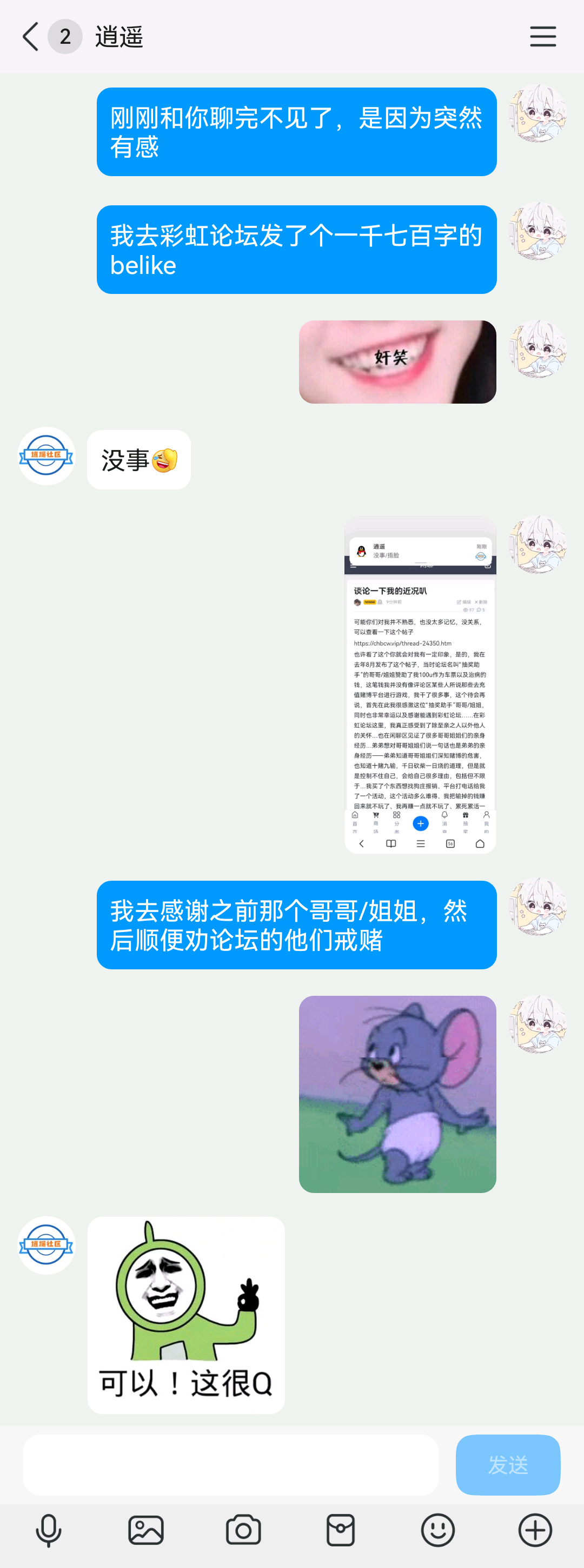The width and height of the screenshot is (584, 1568).
Task: View the 奸笑 smile sticker image
Action: click(x=397, y=361)
